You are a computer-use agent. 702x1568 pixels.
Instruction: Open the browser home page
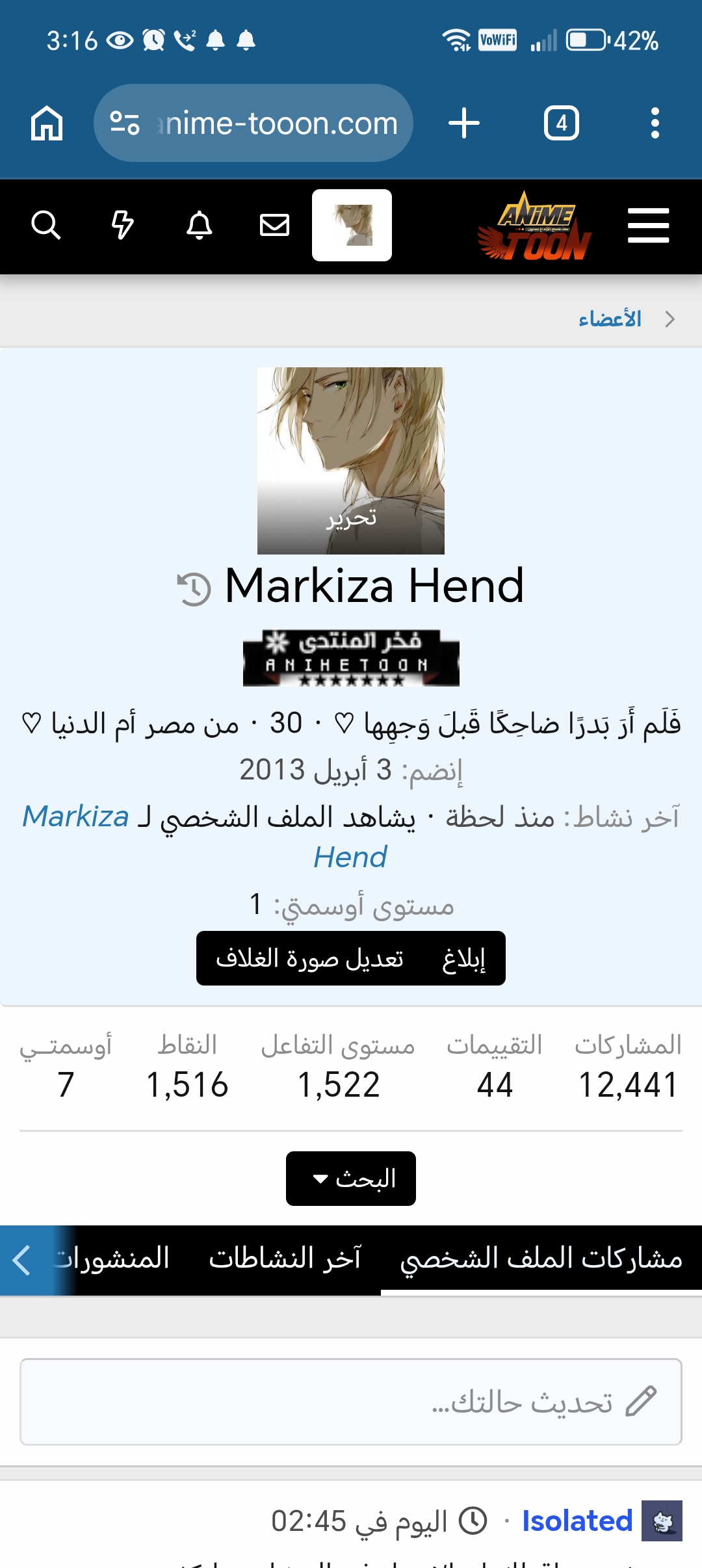47,123
